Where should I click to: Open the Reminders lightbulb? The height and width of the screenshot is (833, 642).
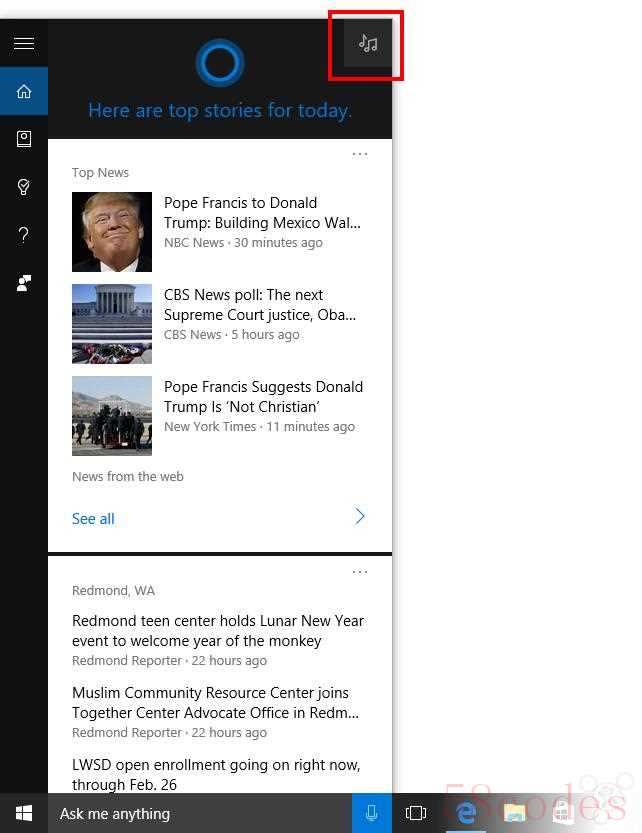(x=24, y=187)
